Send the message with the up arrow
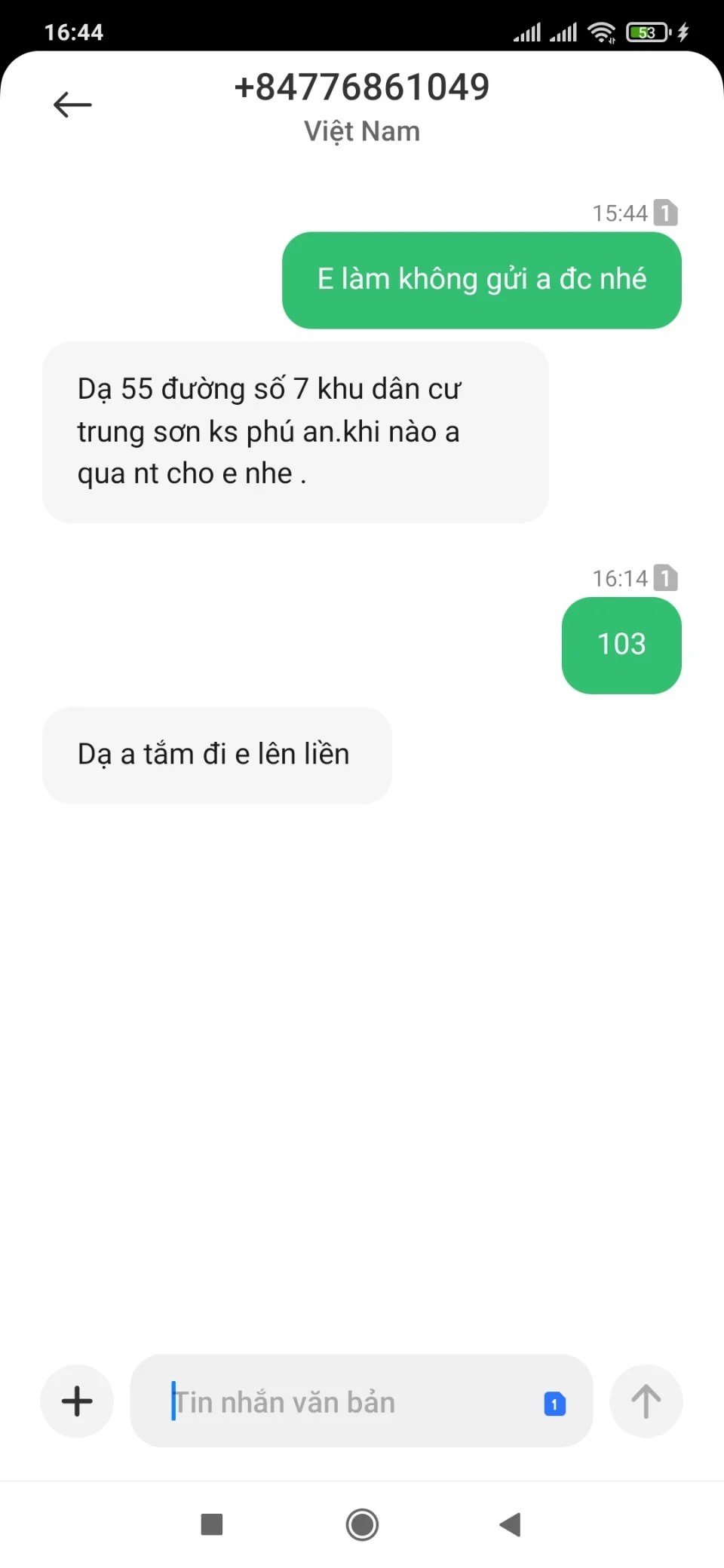The image size is (724, 1568). tap(646, 1401)
